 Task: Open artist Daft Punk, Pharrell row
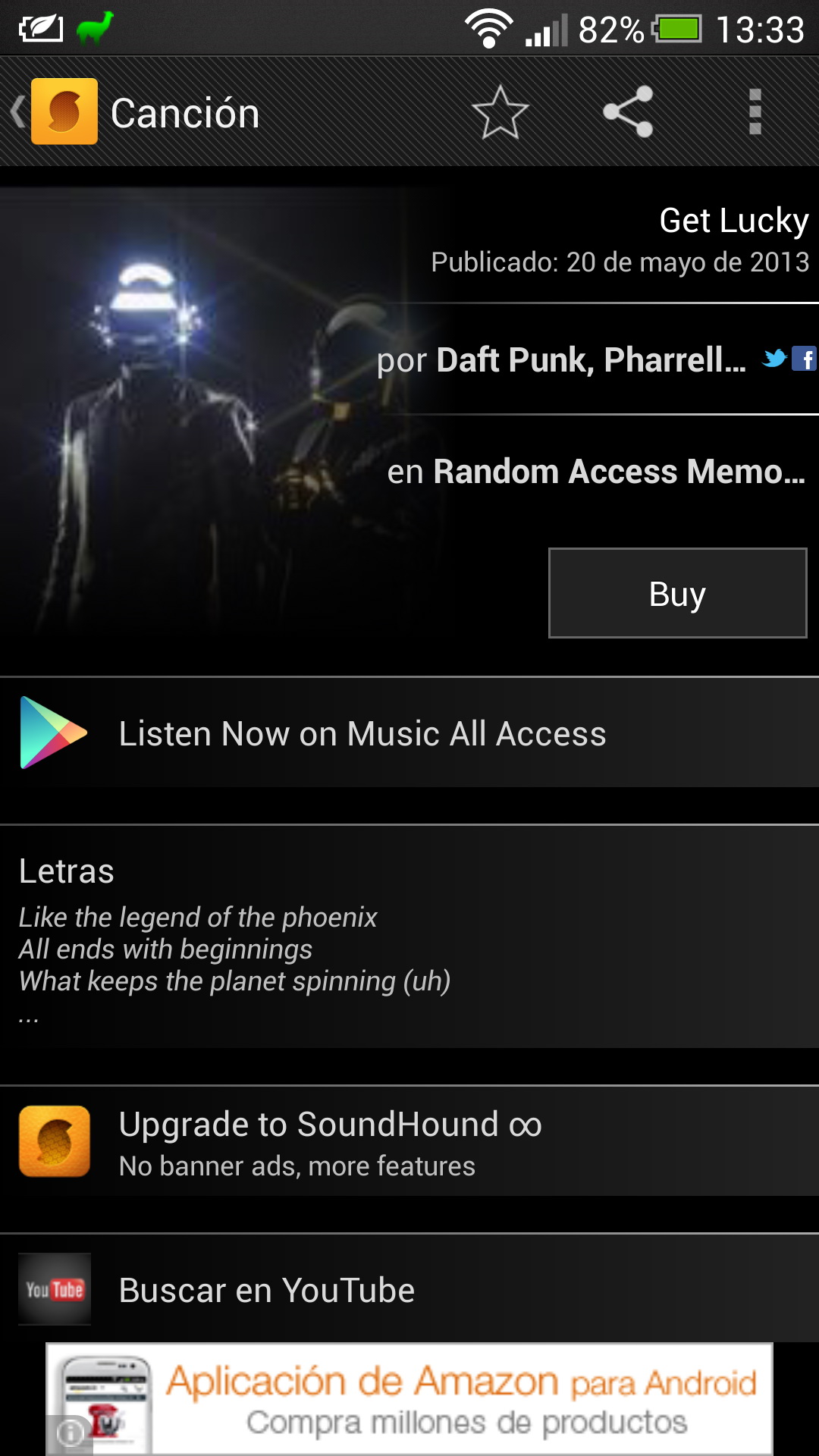pyautogui.click(x=561, y=359)
